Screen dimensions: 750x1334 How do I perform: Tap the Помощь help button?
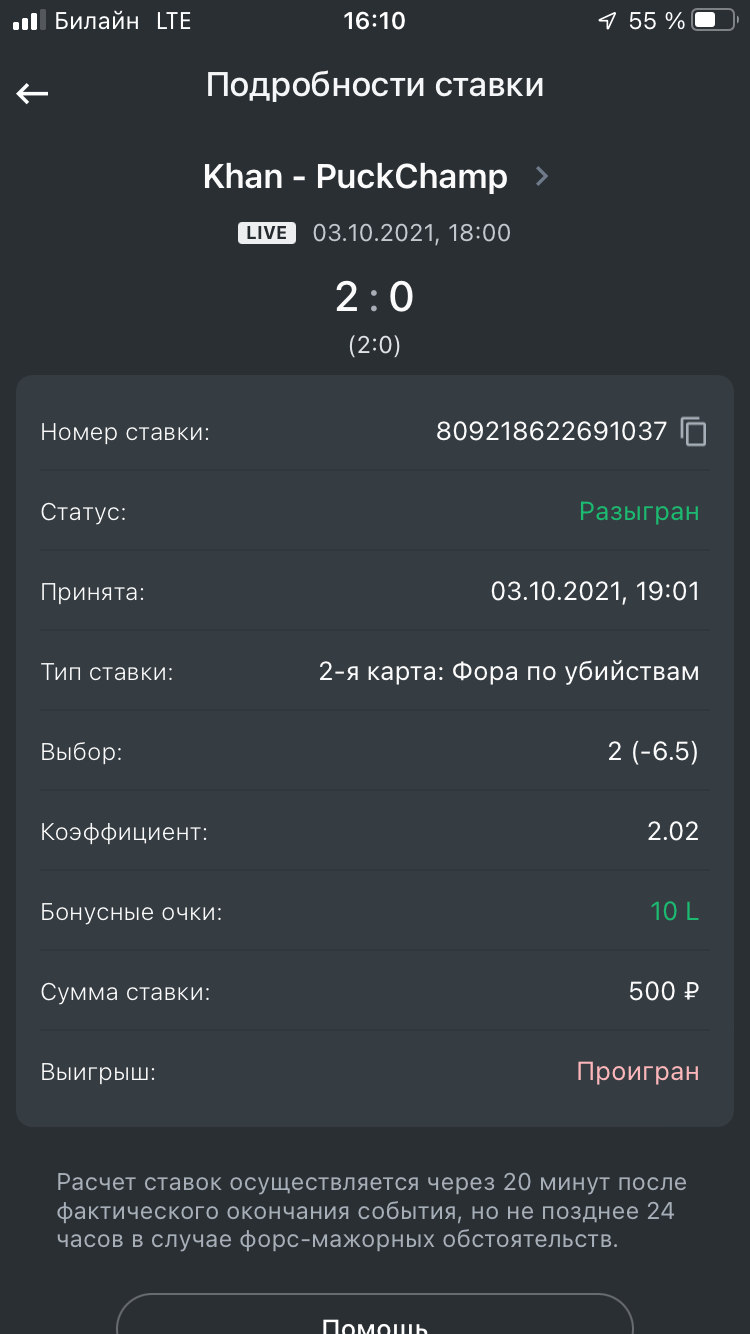(375, 1318)
